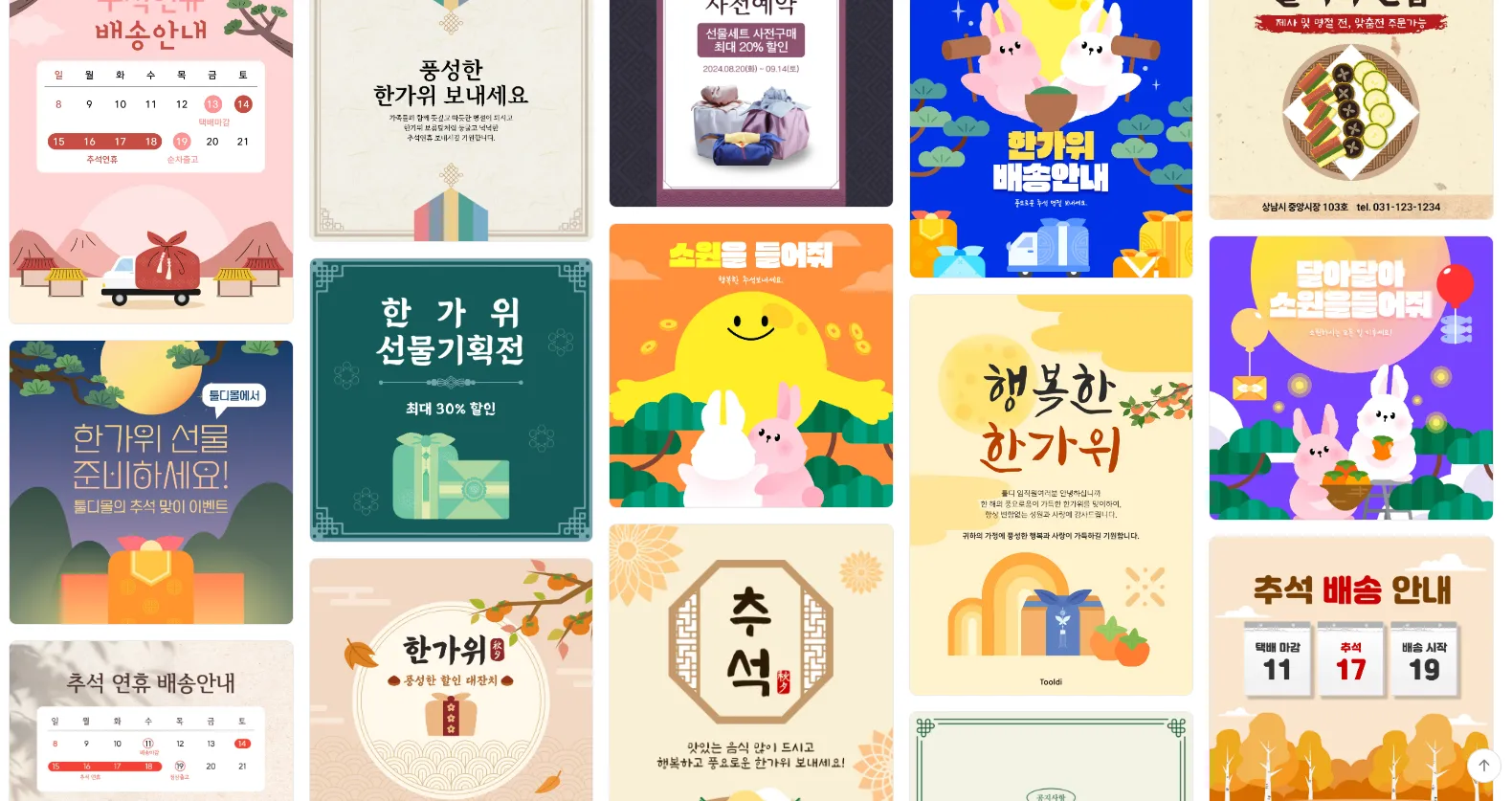Screen dimensions: 1512x801
Task: Choose the green 한가위 선물기획전 template
Action: coord(451,399)
